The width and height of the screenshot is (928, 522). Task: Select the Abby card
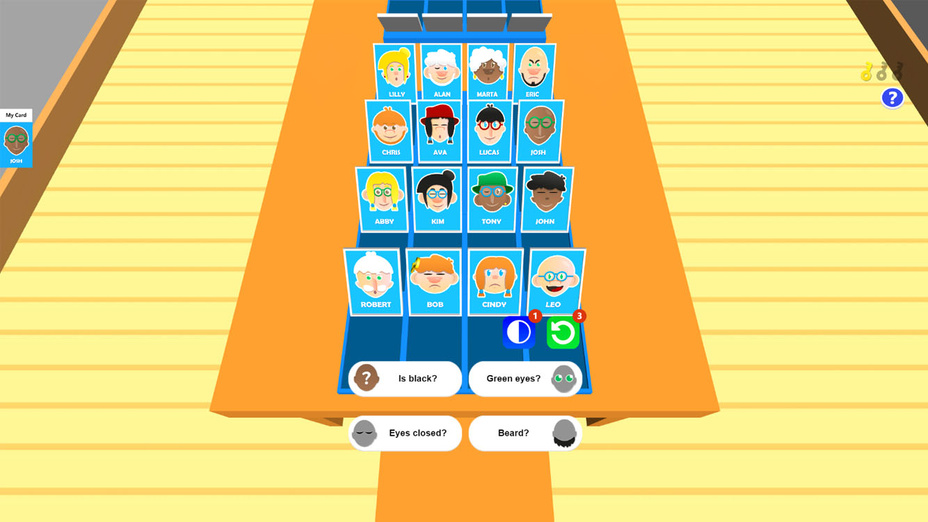click(x=383, y=199)
